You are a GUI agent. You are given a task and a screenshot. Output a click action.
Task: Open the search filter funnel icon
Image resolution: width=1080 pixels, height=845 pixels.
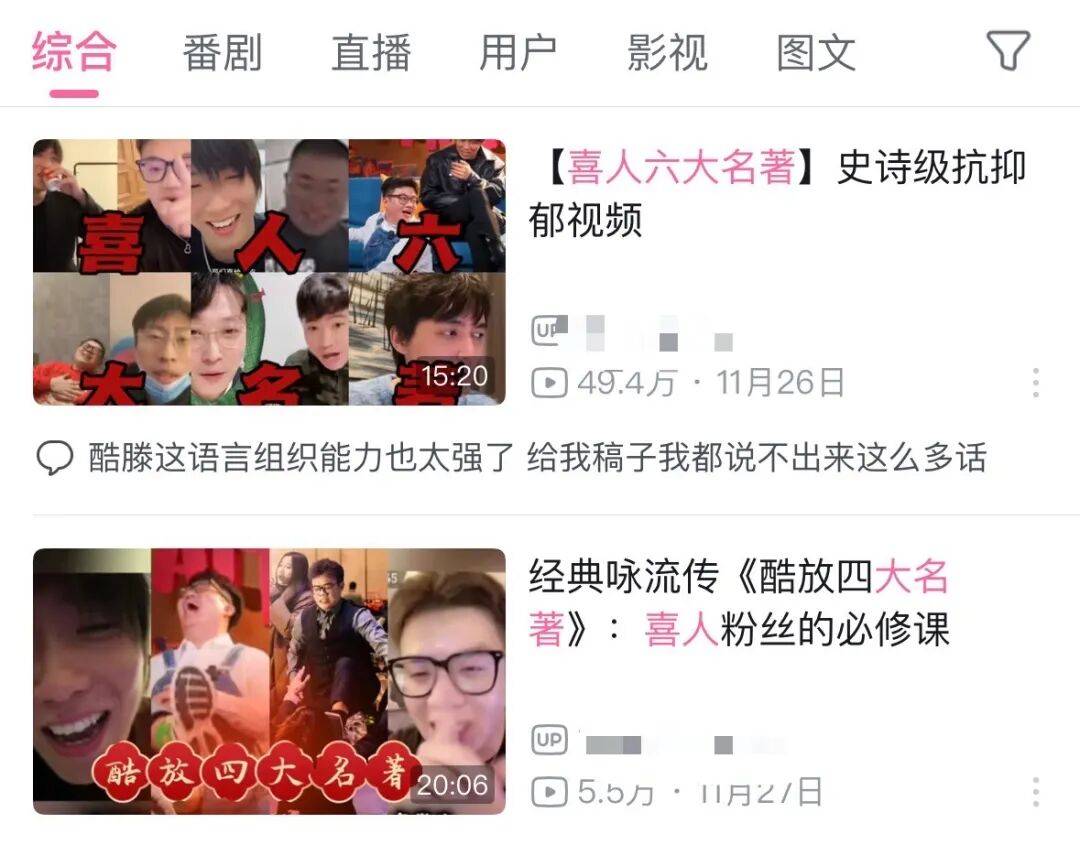(x=1008, y=50)
